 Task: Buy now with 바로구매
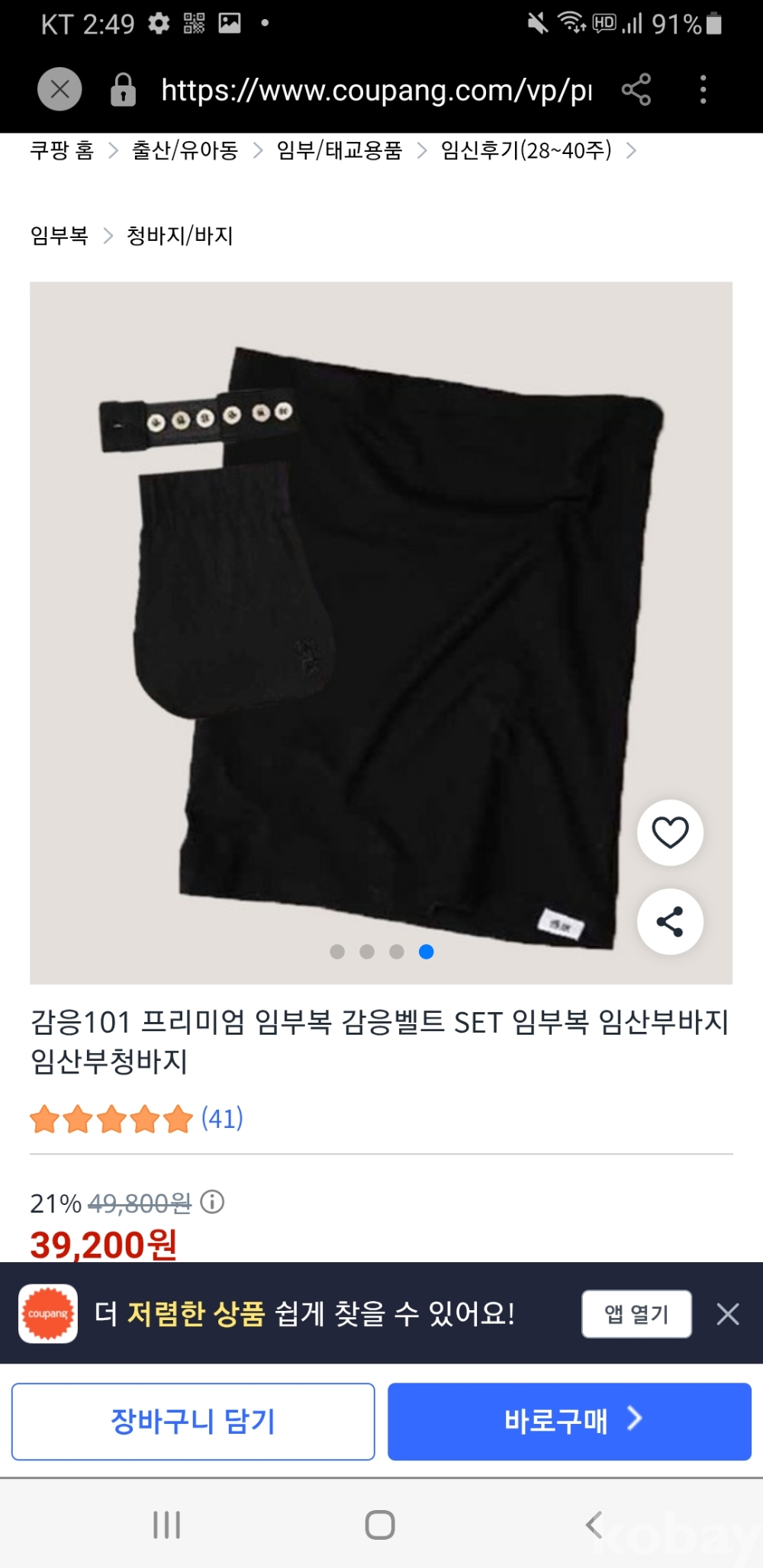tap(569, 1421)
